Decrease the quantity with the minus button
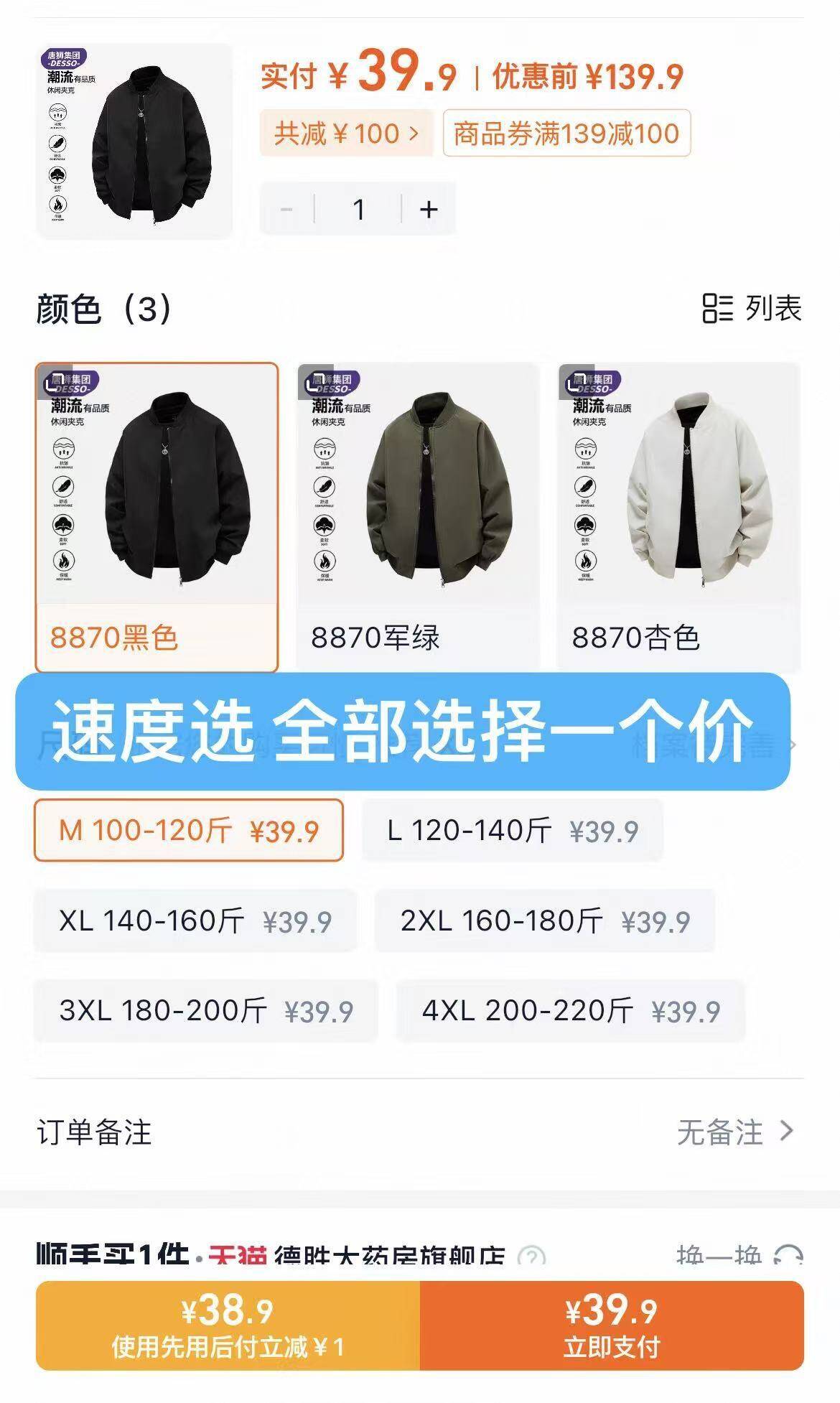Image resolution: width=840 pixels, height=1403 pixels. click(286, 210)
